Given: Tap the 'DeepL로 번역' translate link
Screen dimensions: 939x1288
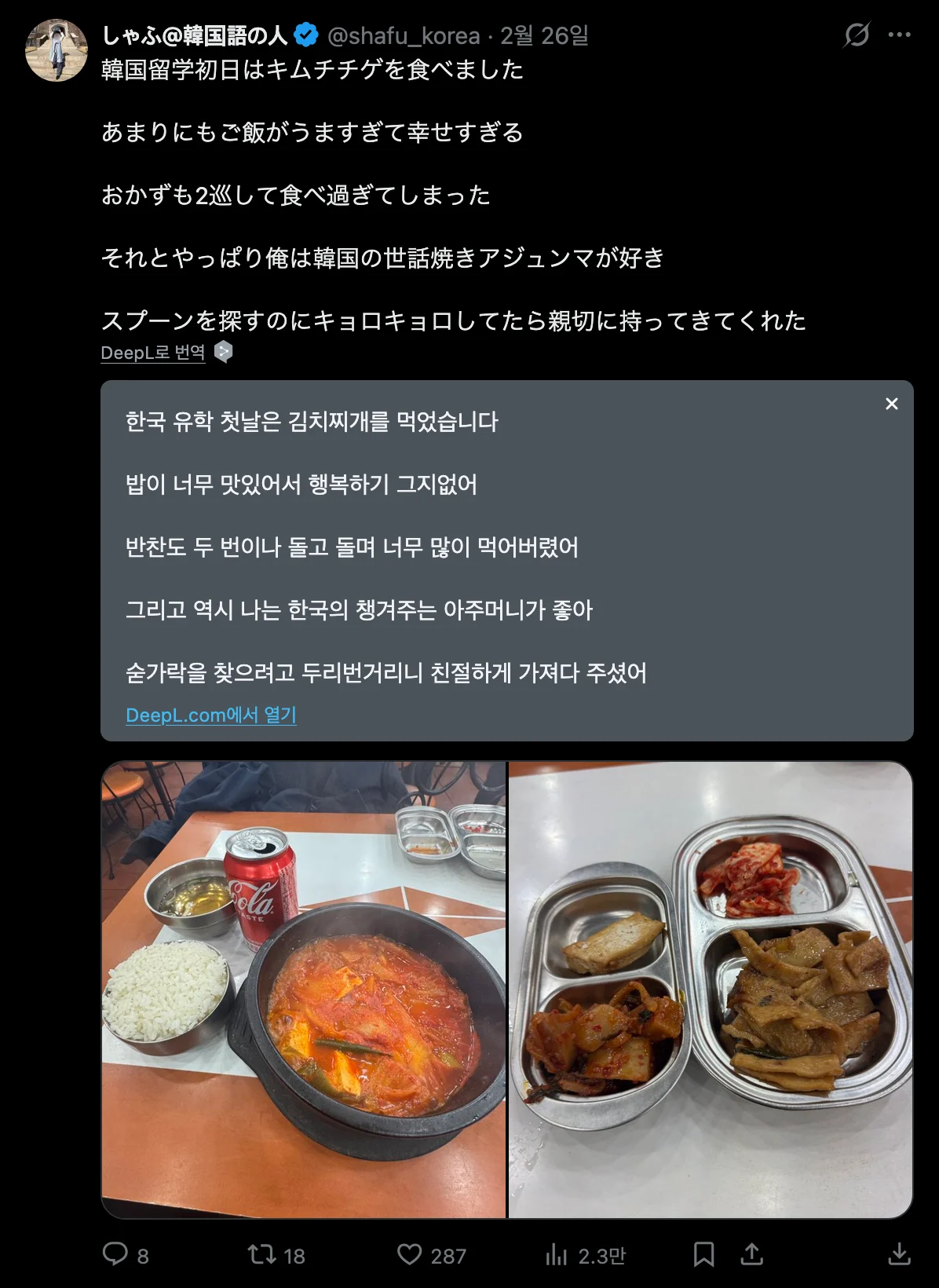Looking at the screenshot, I should [153, 353].
